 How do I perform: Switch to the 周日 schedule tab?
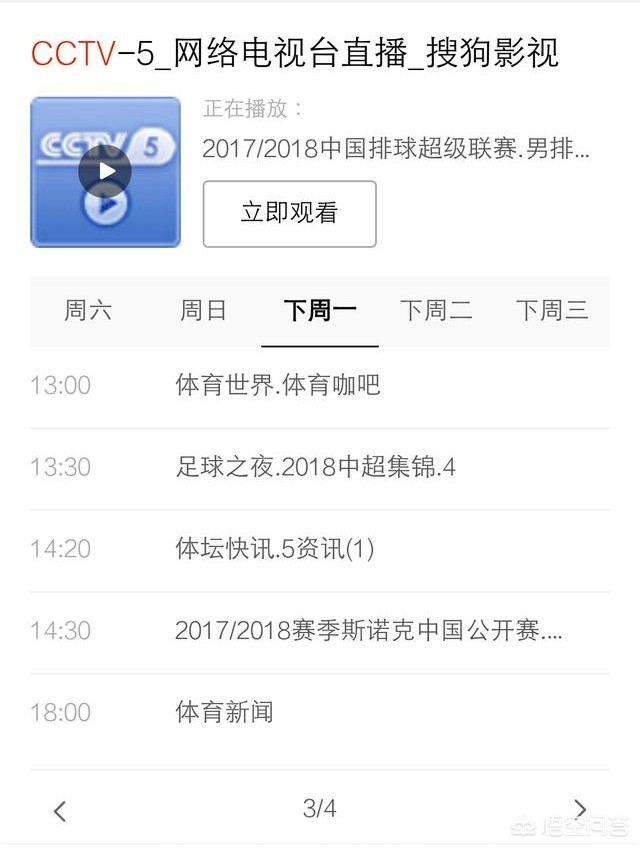coord(204,311)
